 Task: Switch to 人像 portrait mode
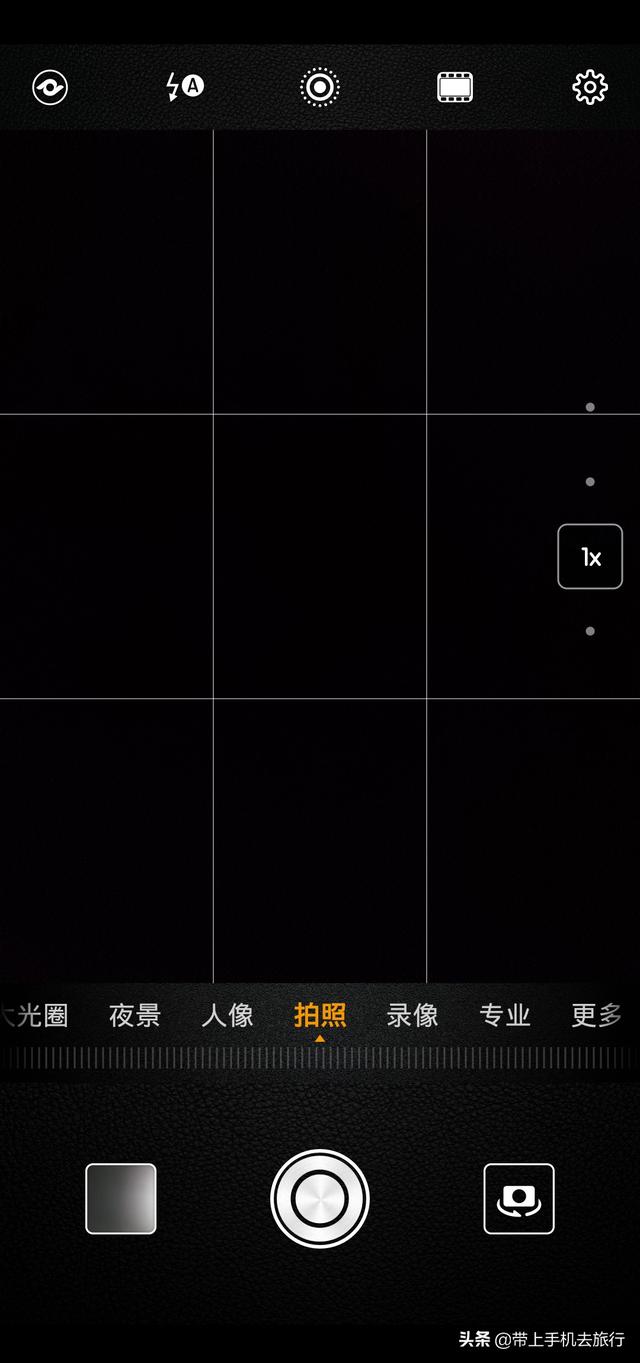[227, 1016]
